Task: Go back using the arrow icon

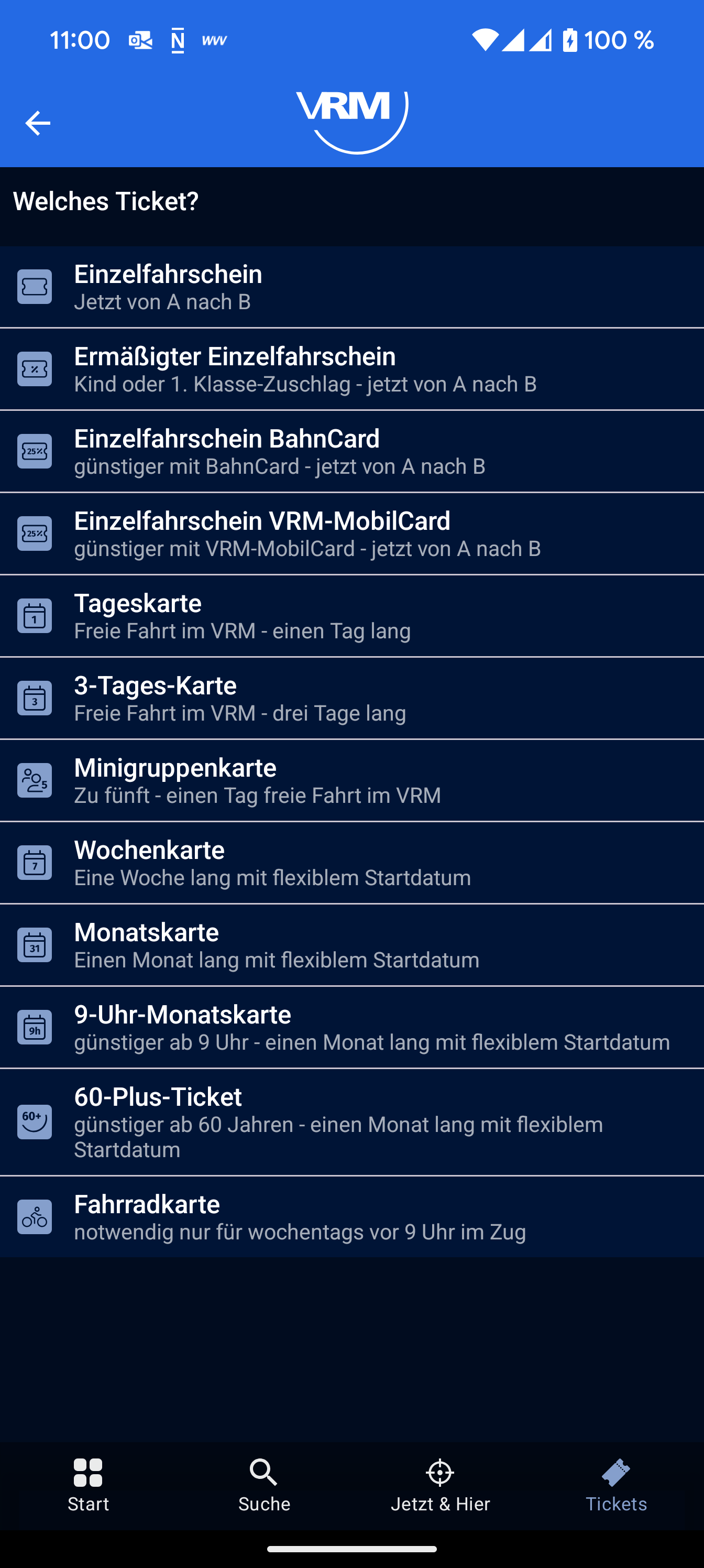Action: [37, 123]
